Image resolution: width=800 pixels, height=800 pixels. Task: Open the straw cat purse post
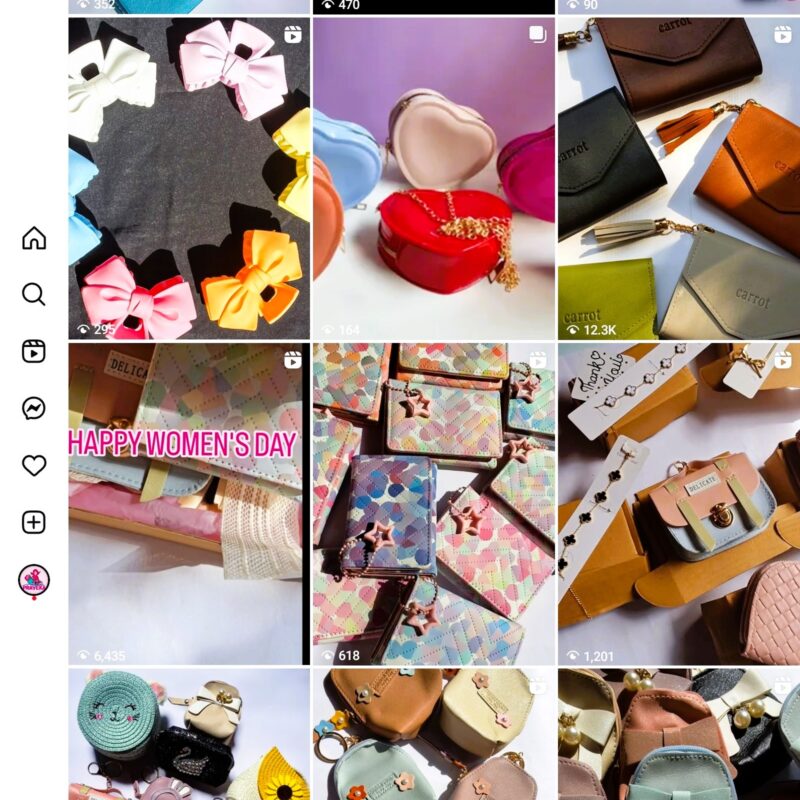(189, 735)
